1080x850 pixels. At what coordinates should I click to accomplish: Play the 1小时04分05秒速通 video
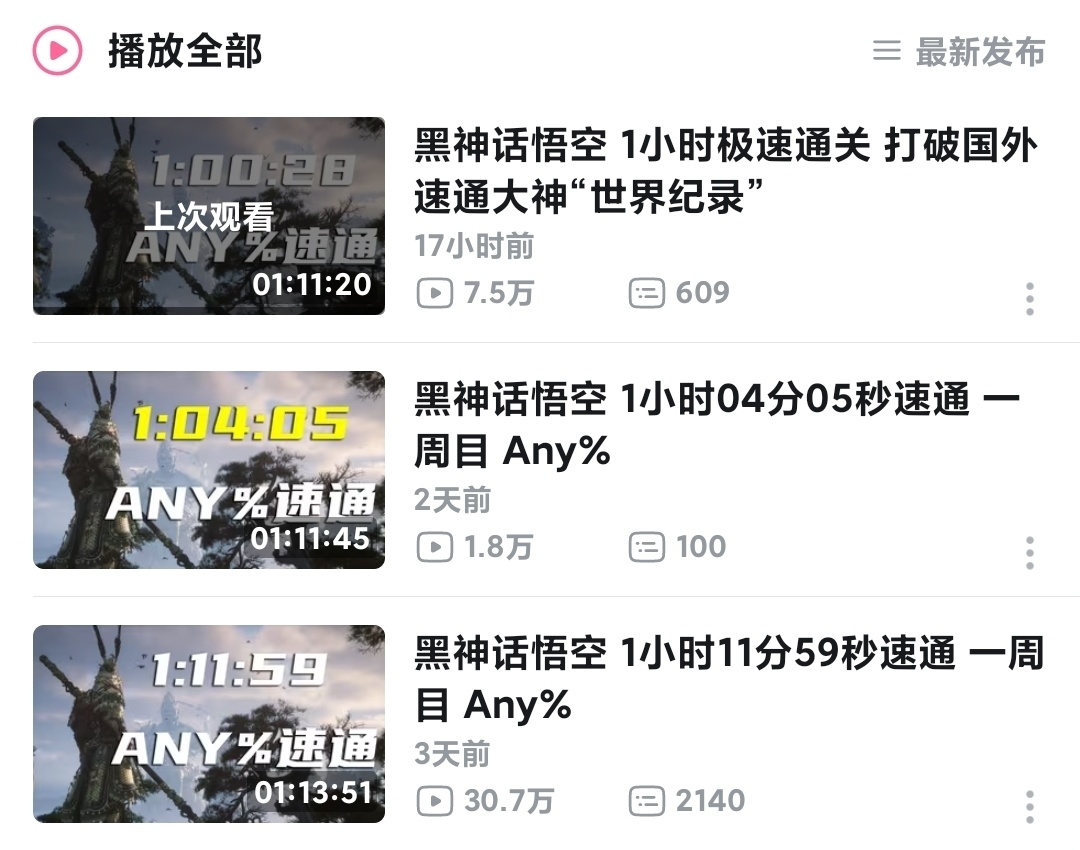point(716,426)
